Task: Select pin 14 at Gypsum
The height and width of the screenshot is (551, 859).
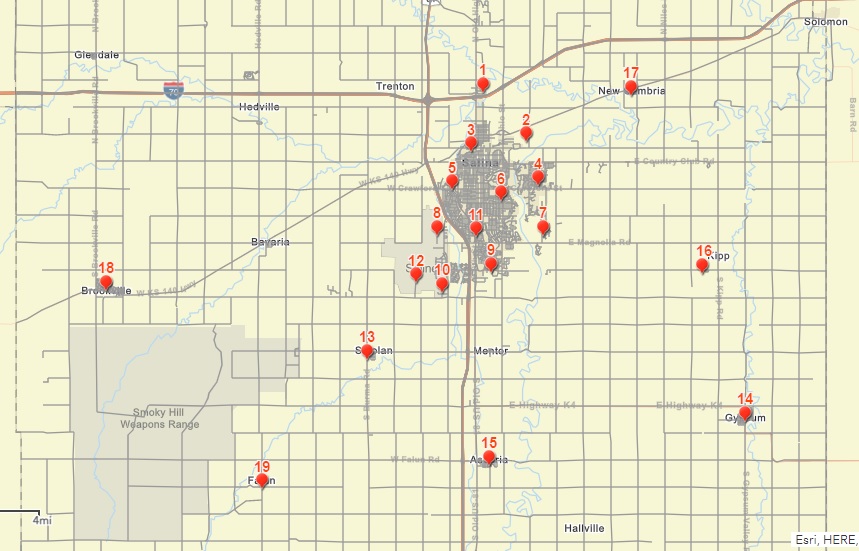Action: tap(745, 412)
